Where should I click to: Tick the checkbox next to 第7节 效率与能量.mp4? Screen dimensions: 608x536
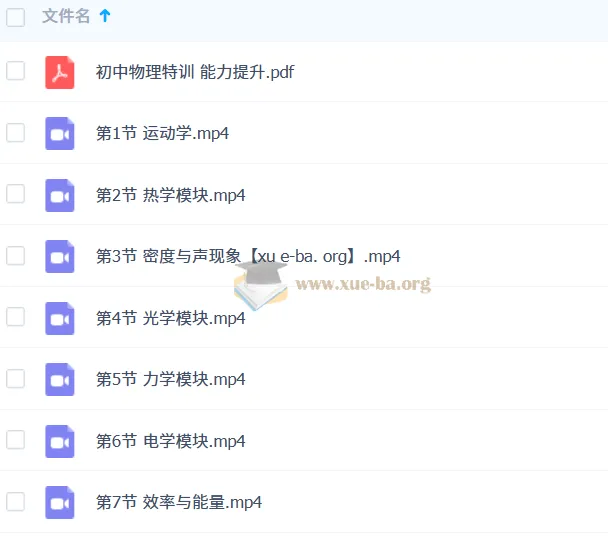point(16,501)
